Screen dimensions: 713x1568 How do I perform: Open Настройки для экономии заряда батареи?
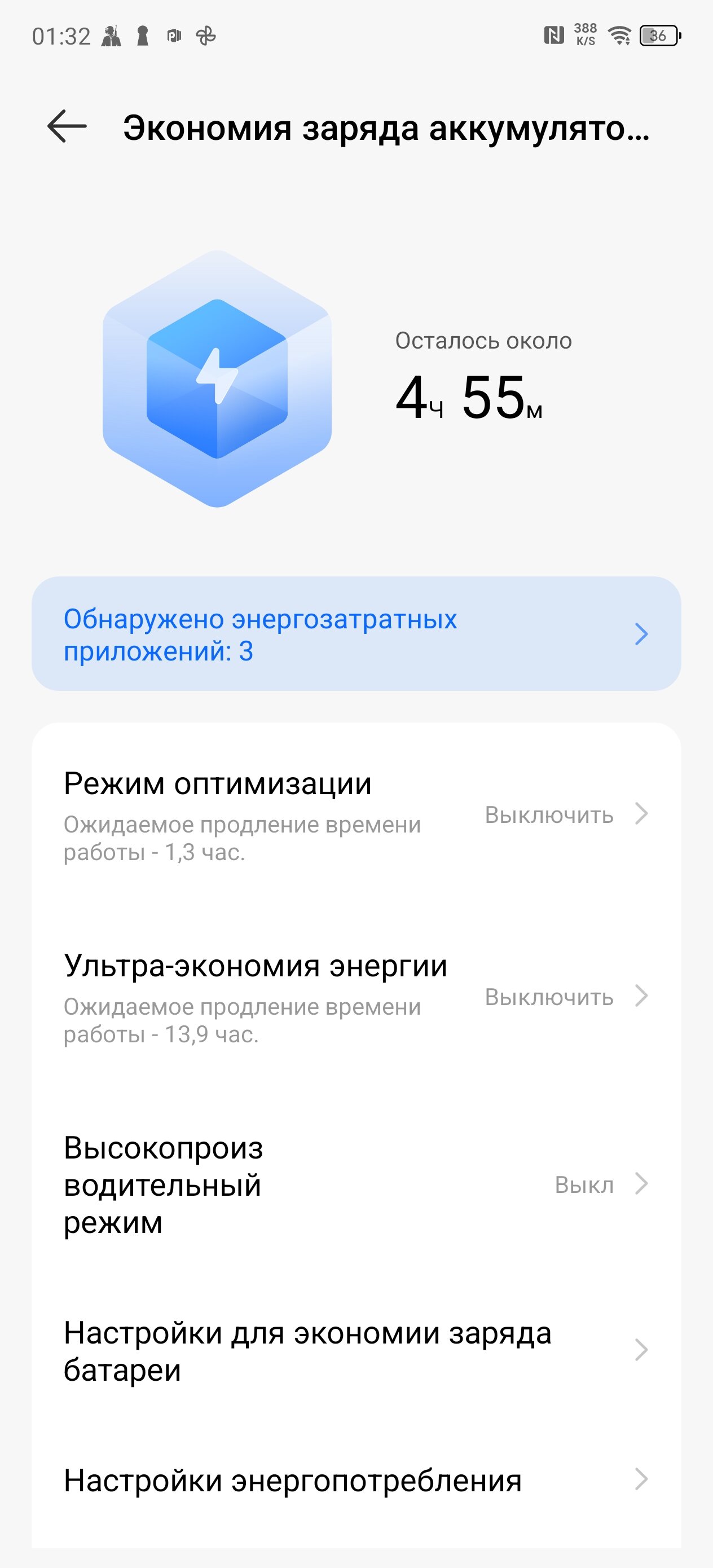point(356,1350)
